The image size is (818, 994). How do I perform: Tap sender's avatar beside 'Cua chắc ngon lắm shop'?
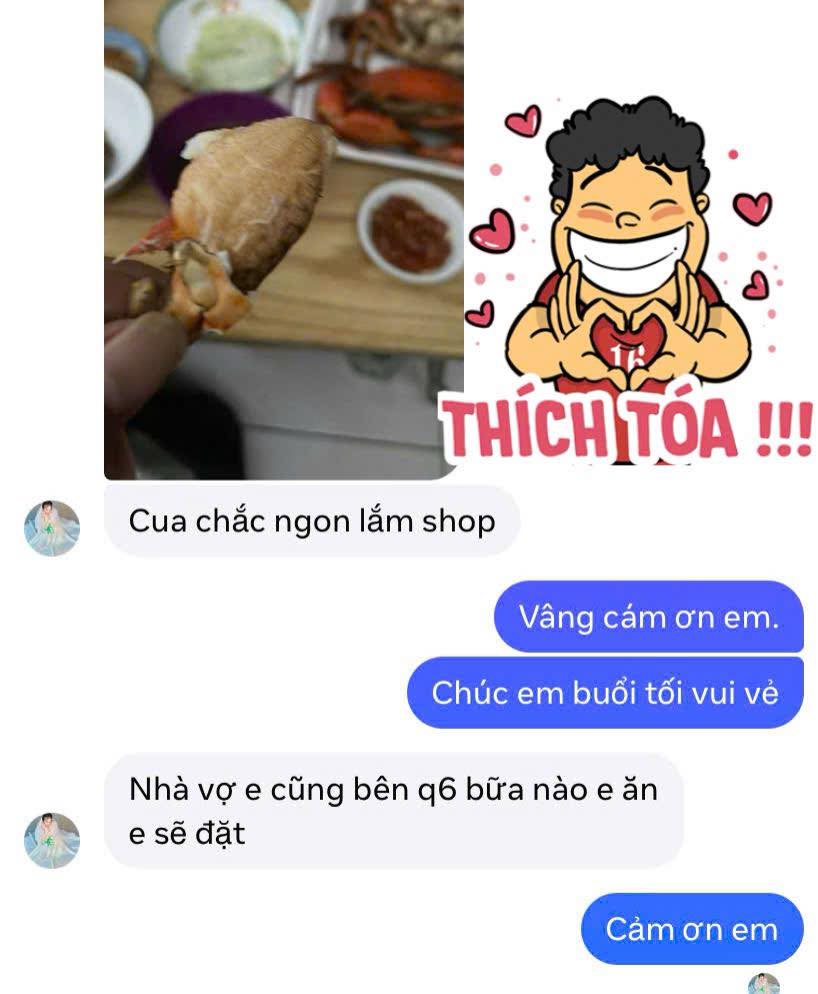coord(52,528)
